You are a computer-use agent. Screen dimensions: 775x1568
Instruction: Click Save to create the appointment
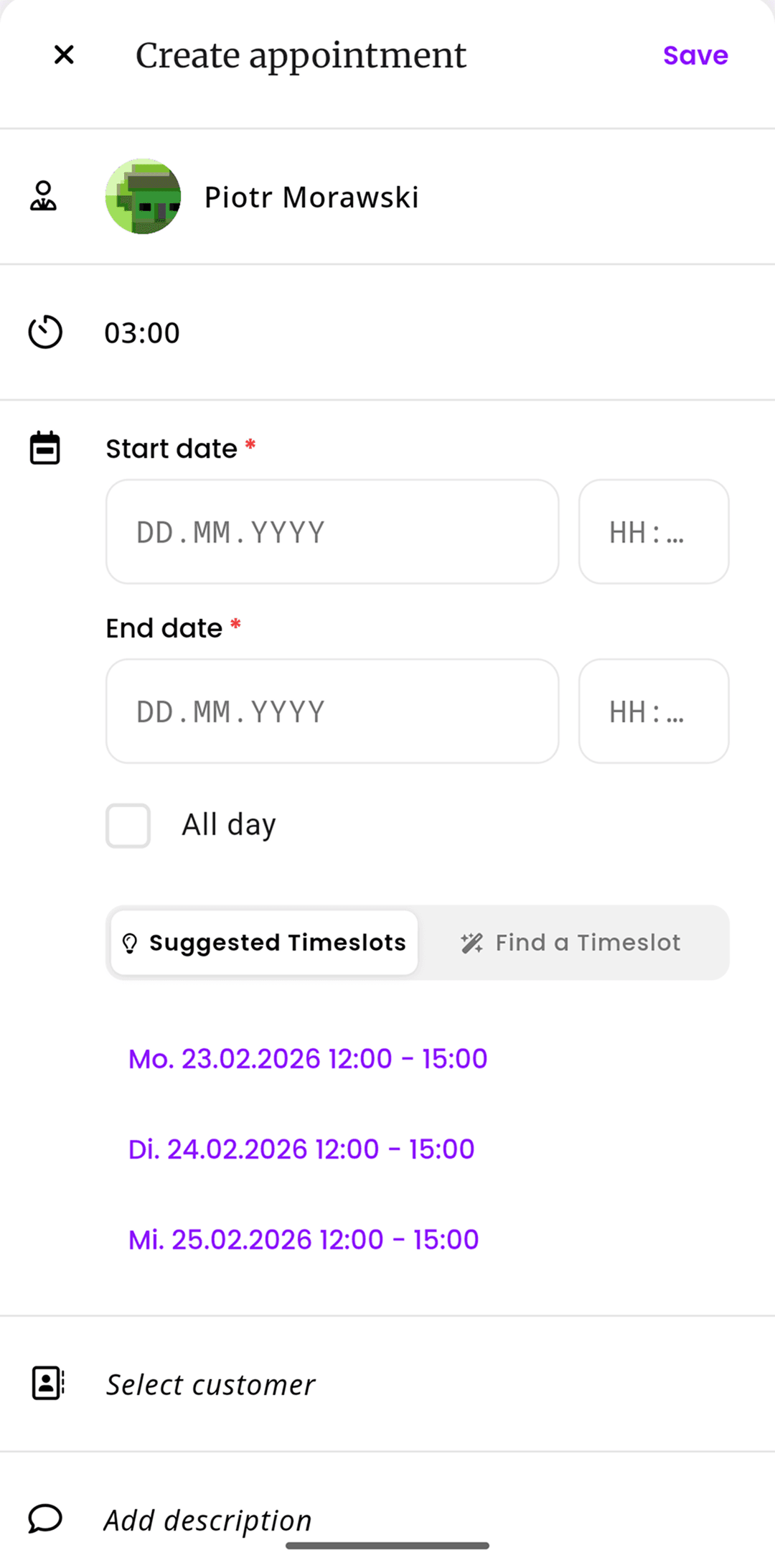(695, 55)
